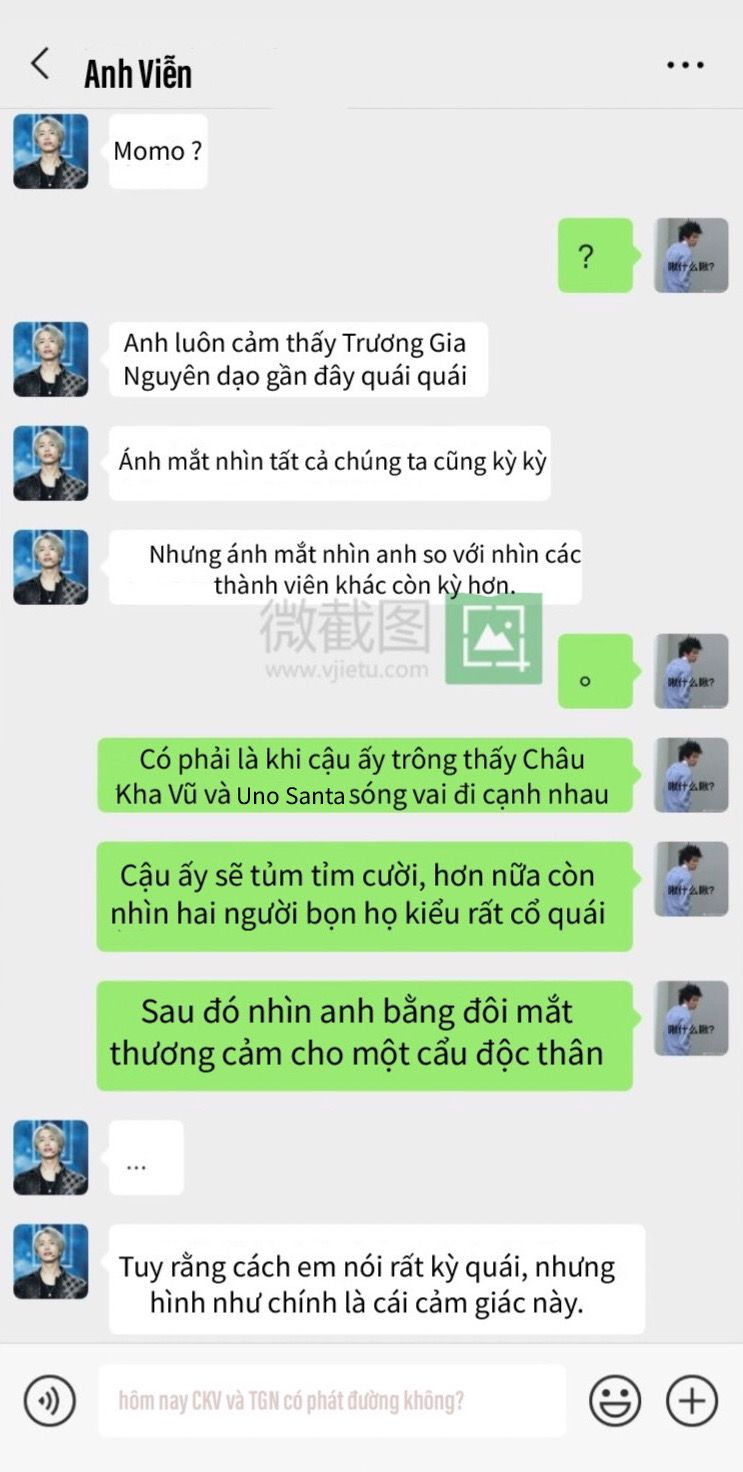This screenshot has height=1472, width=743.
Task: Switch to voice message input
Action: (50, 1400)
